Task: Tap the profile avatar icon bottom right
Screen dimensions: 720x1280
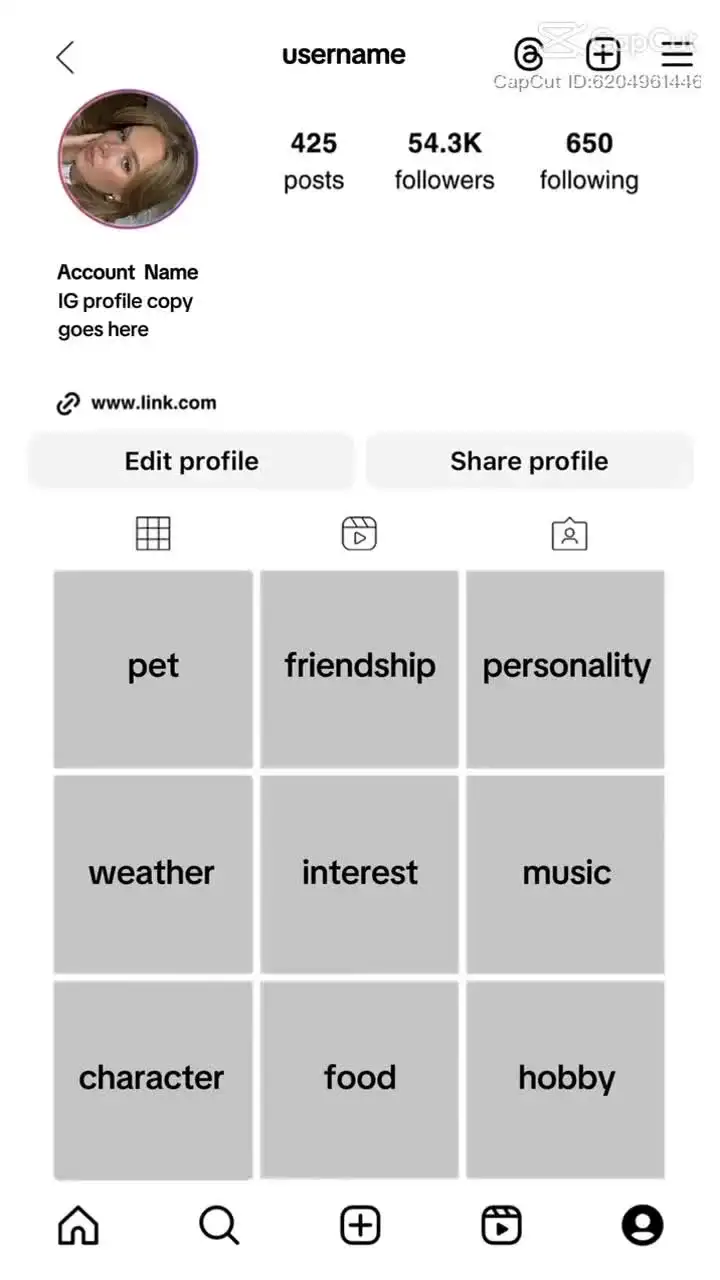Action: pos(643,1224)
